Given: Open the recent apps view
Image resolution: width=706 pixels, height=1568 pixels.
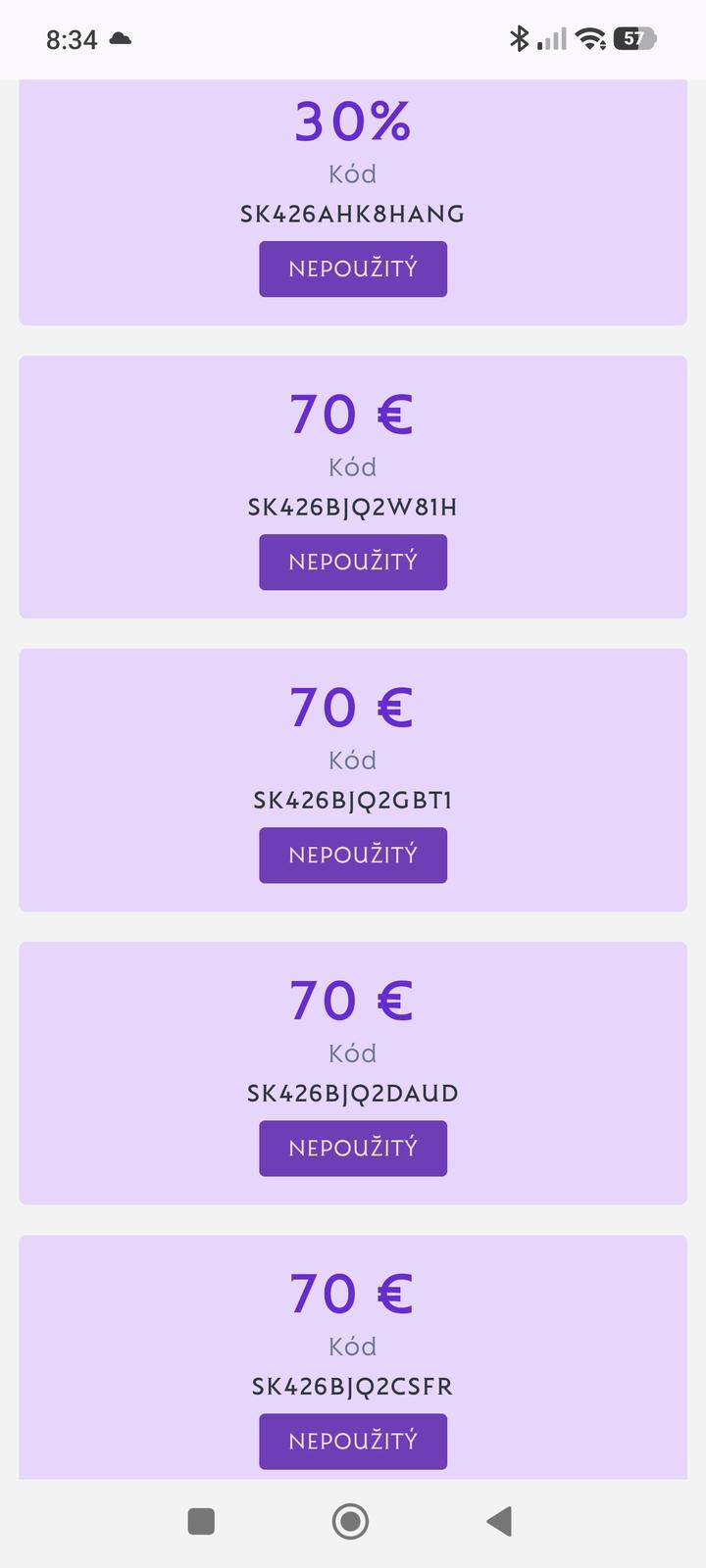Looking at the screenshot, I should coord(201,1521).
